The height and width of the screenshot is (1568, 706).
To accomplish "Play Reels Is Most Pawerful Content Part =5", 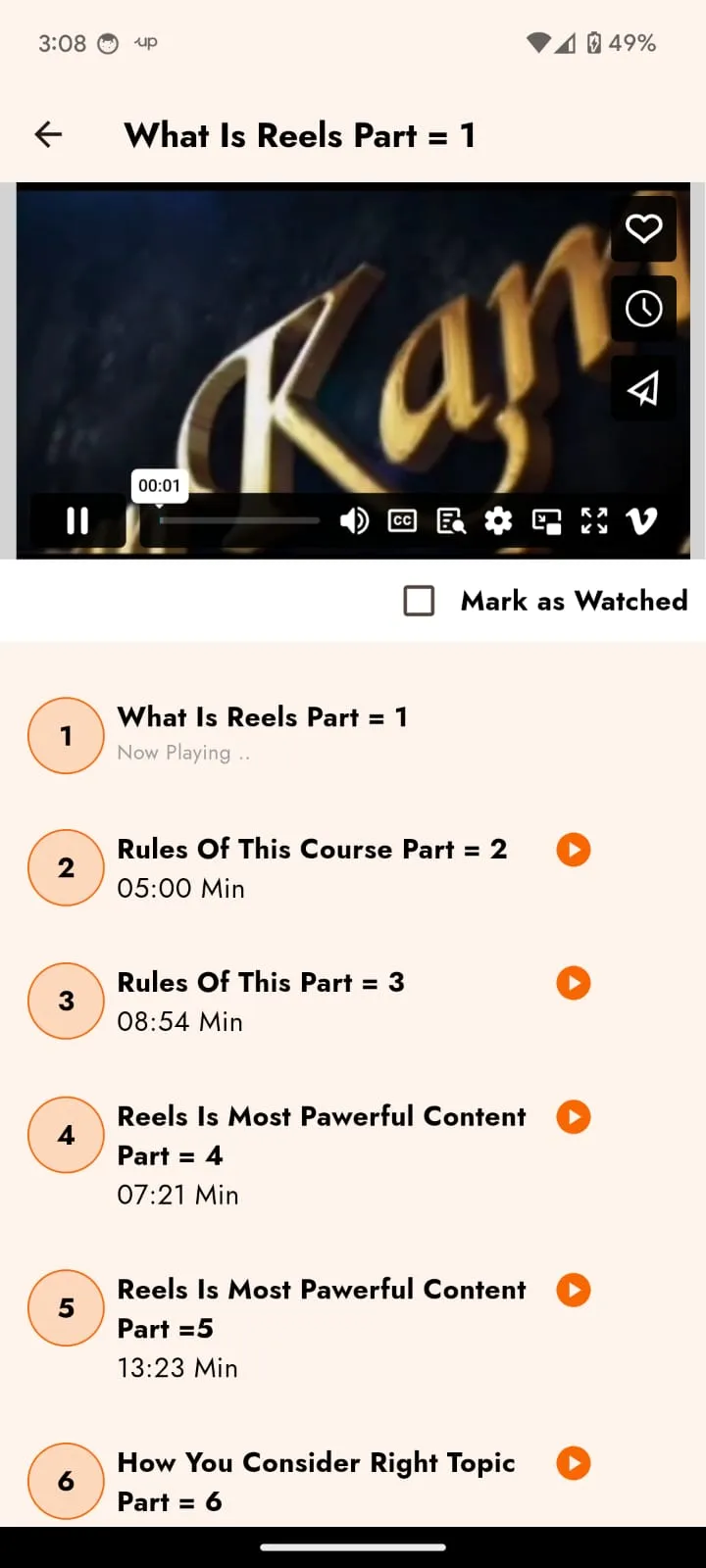I will click(x=574, y=1290).
